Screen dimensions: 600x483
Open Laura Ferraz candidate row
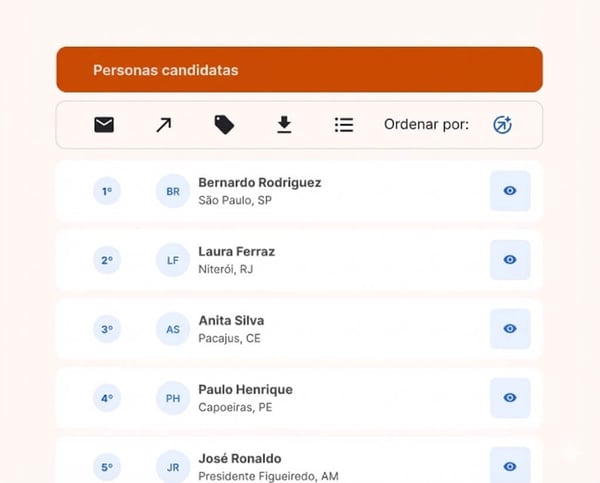[300, 260]
